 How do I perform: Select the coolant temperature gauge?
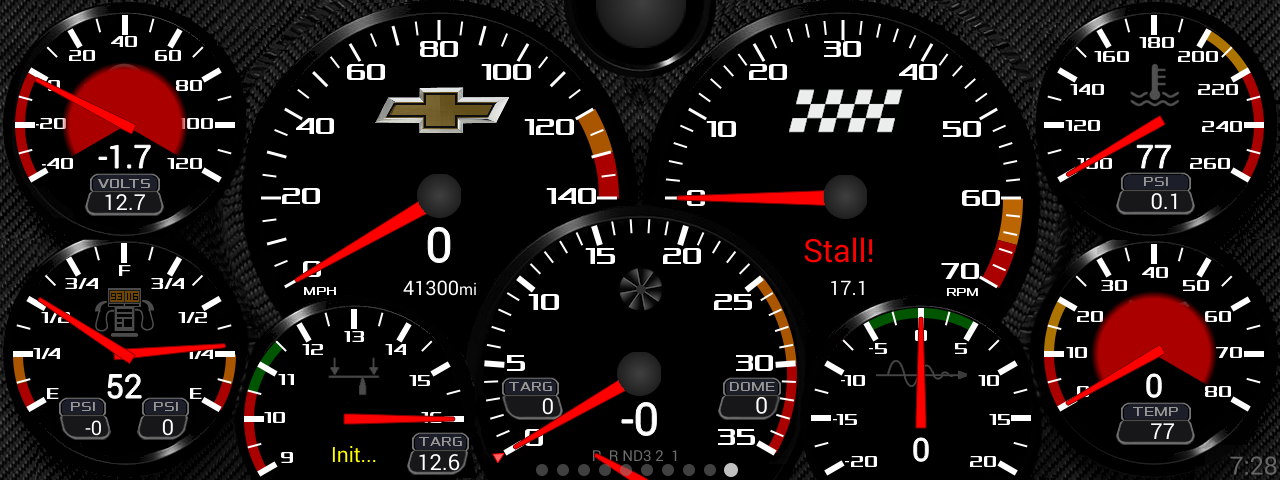coord(1155,120)
